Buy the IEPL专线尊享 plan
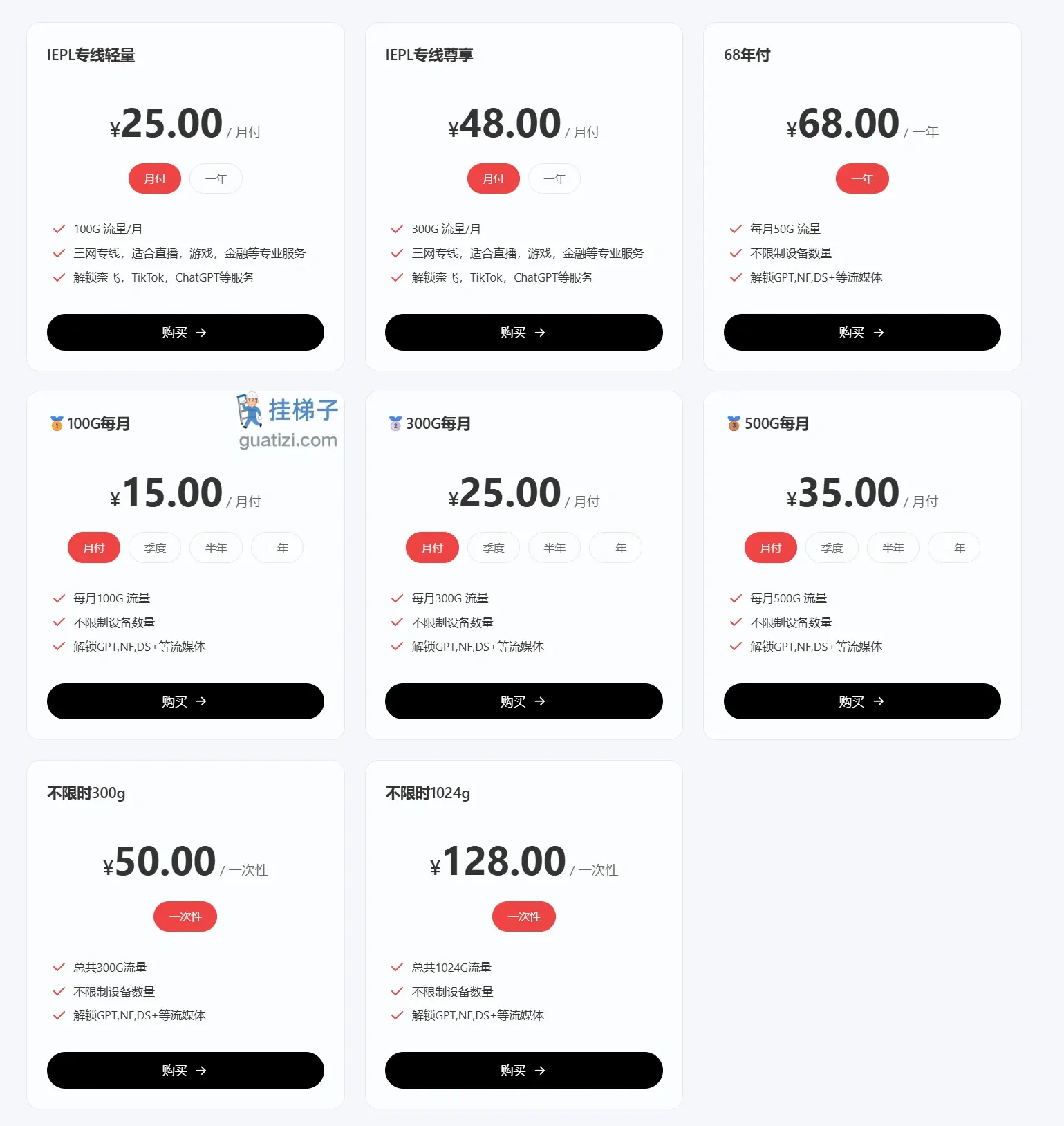The height and width of the screenshot is (1126, 1064). 523,333
